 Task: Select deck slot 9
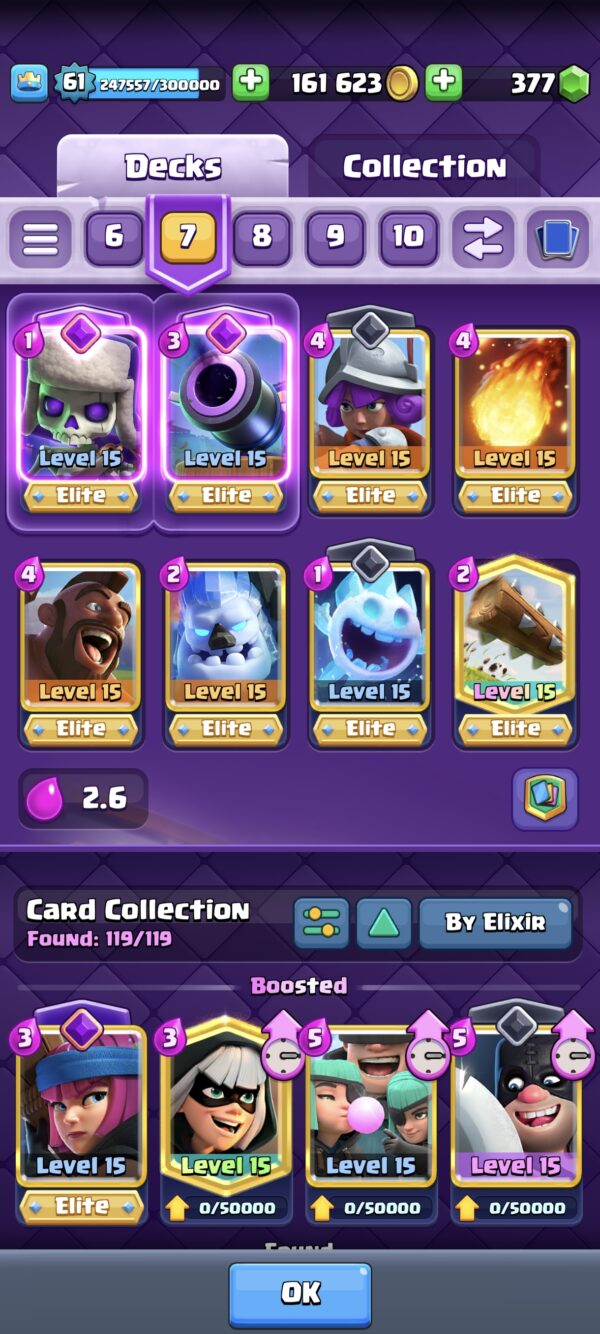click(335, 237)
